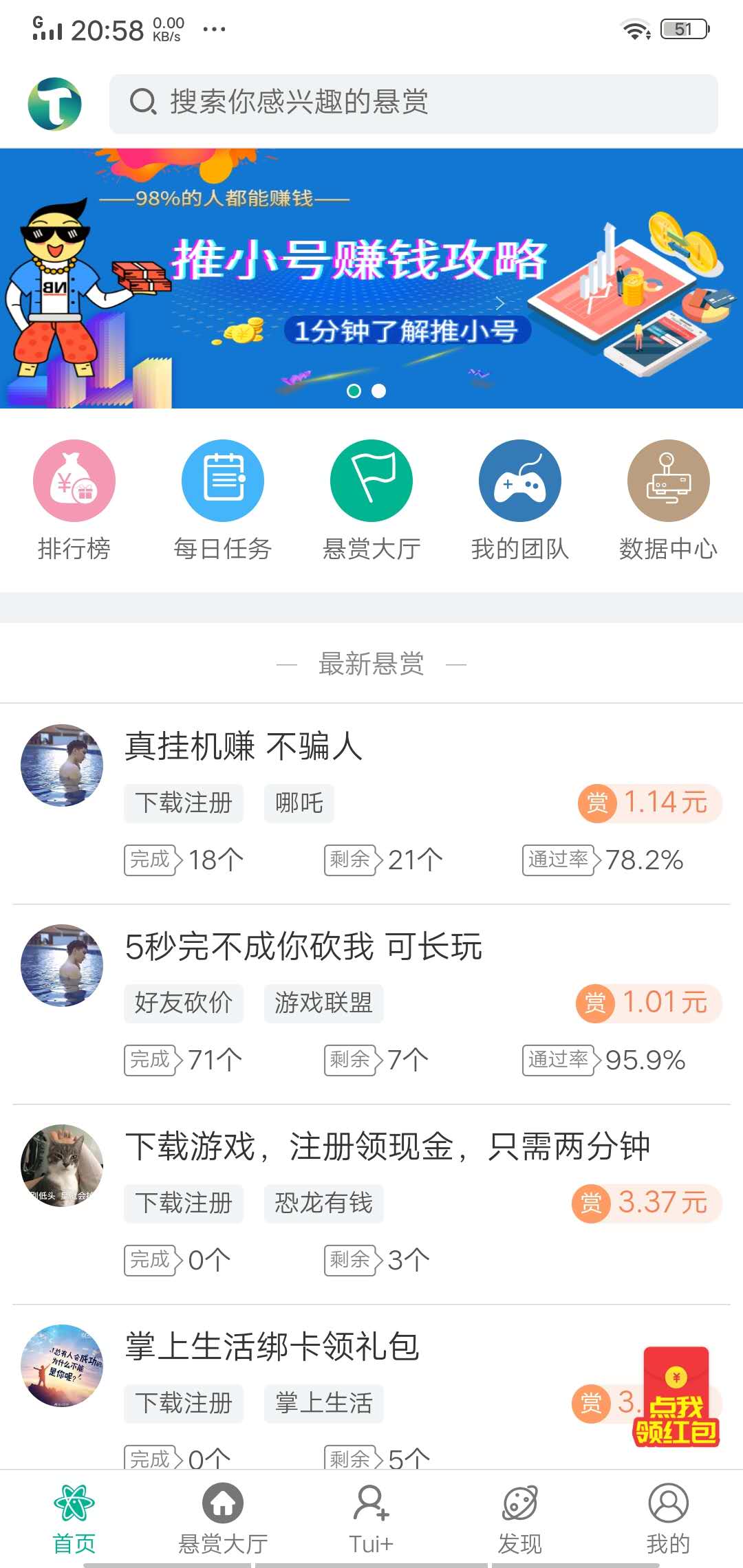Viewport: 743px width, 1568px height.
Task: Open the 数据中心 data center icon
Action: [x=668, y=479]
